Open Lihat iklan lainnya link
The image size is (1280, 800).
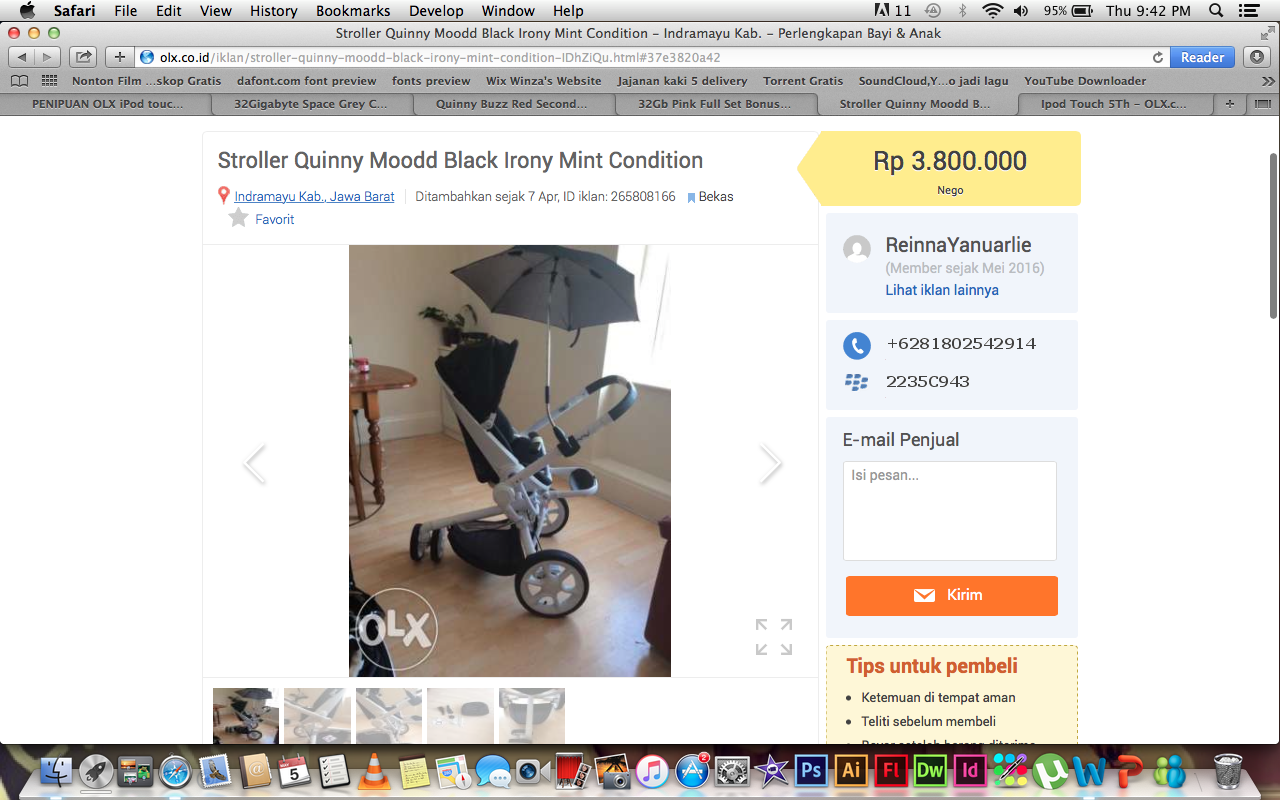pos(941,290)
